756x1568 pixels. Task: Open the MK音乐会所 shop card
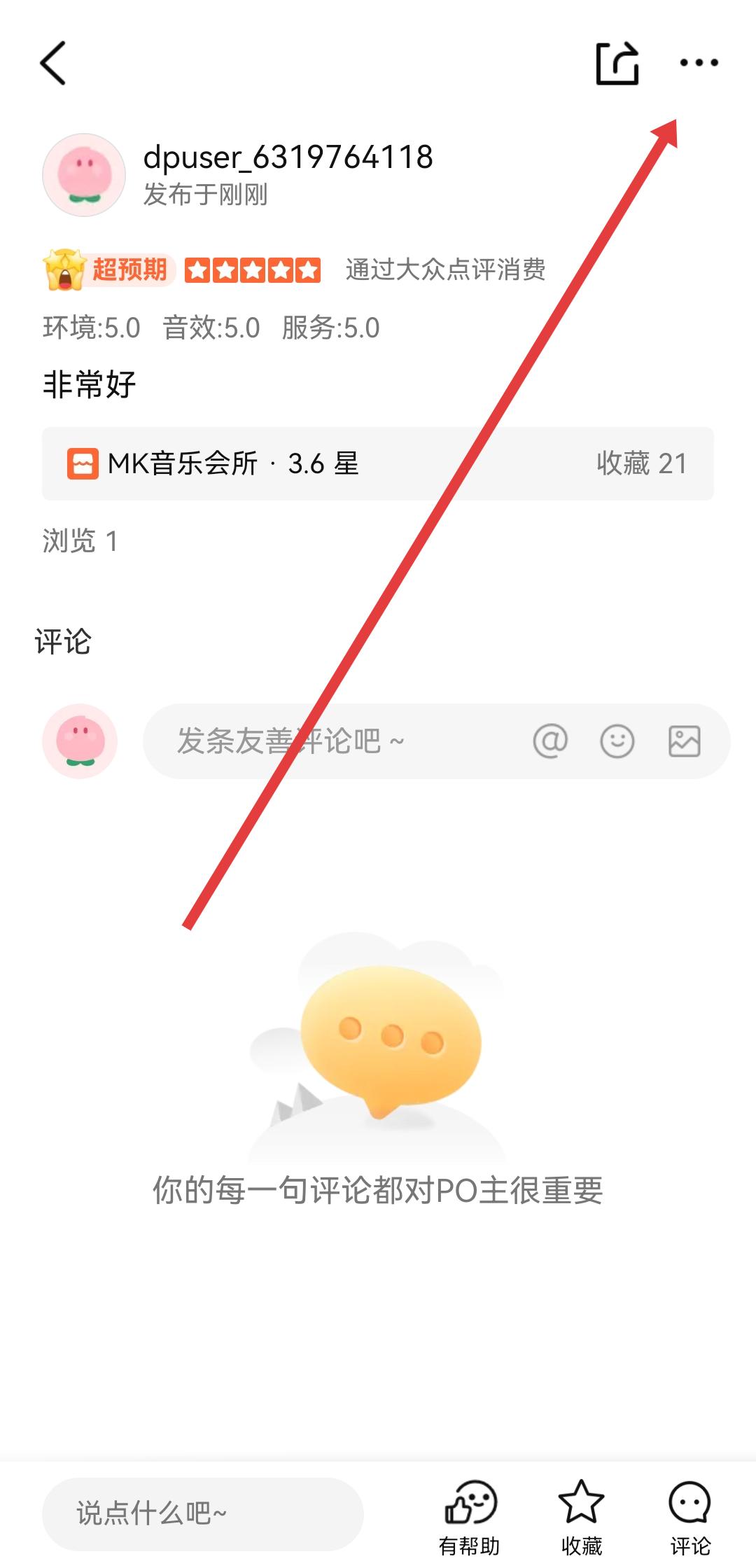pyautogui.click(x=378, y=463)
